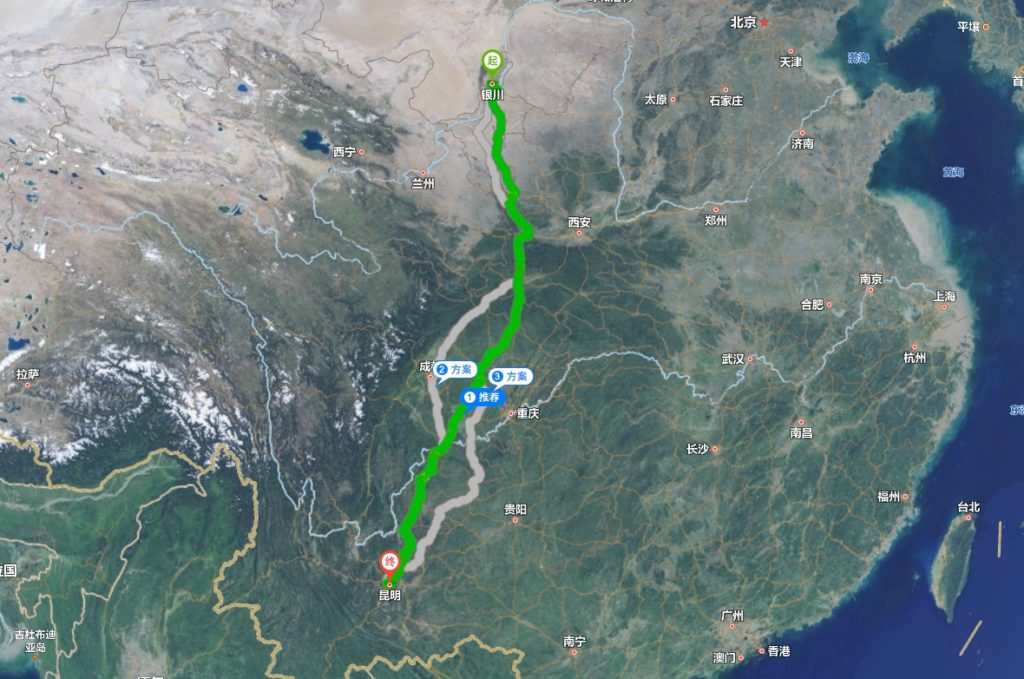Viewport: 1024px width, 679px height.
Task: Tap the green start marker at 银川
Action: 491,62
